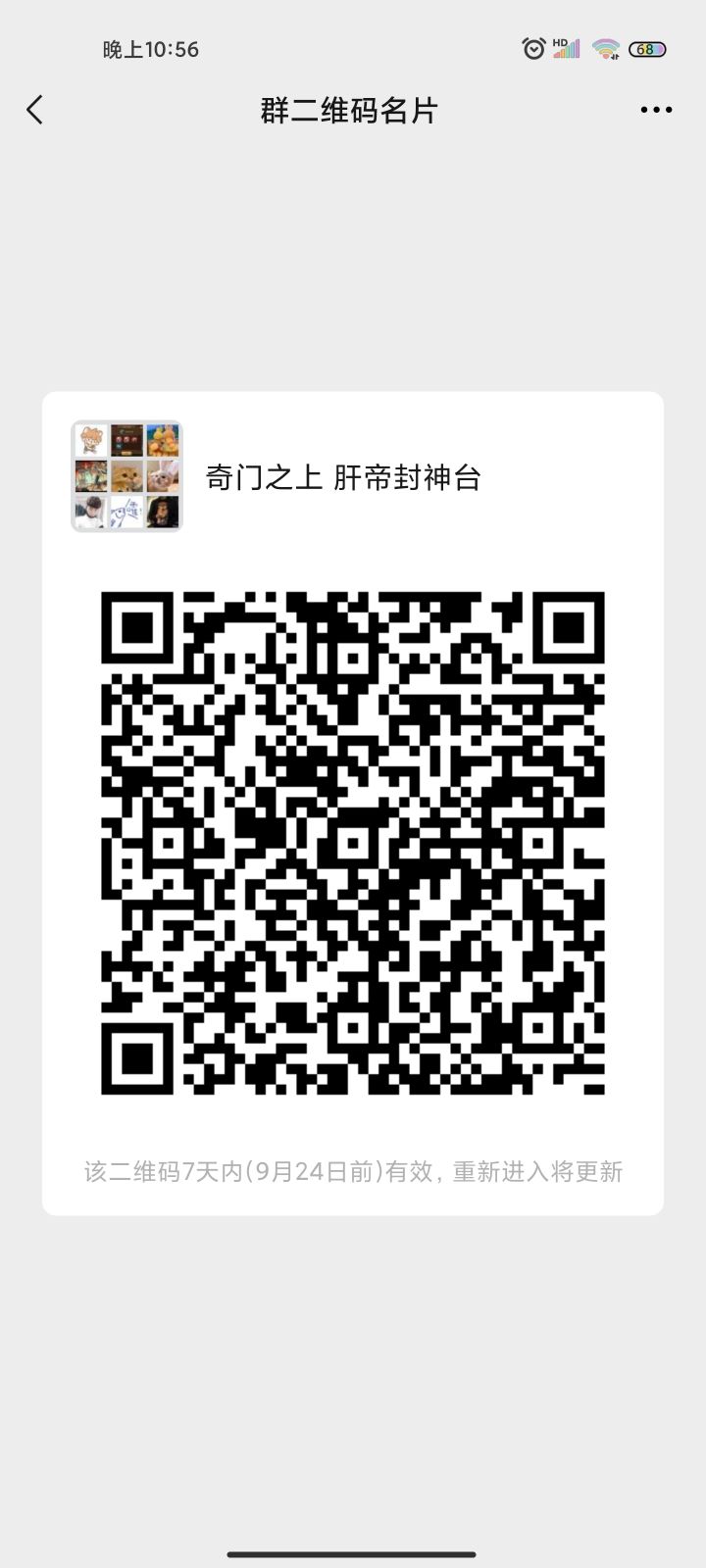Open the more options (...) menu
The width and height of the screenshot is (706, 1568).
coord(655,110)
